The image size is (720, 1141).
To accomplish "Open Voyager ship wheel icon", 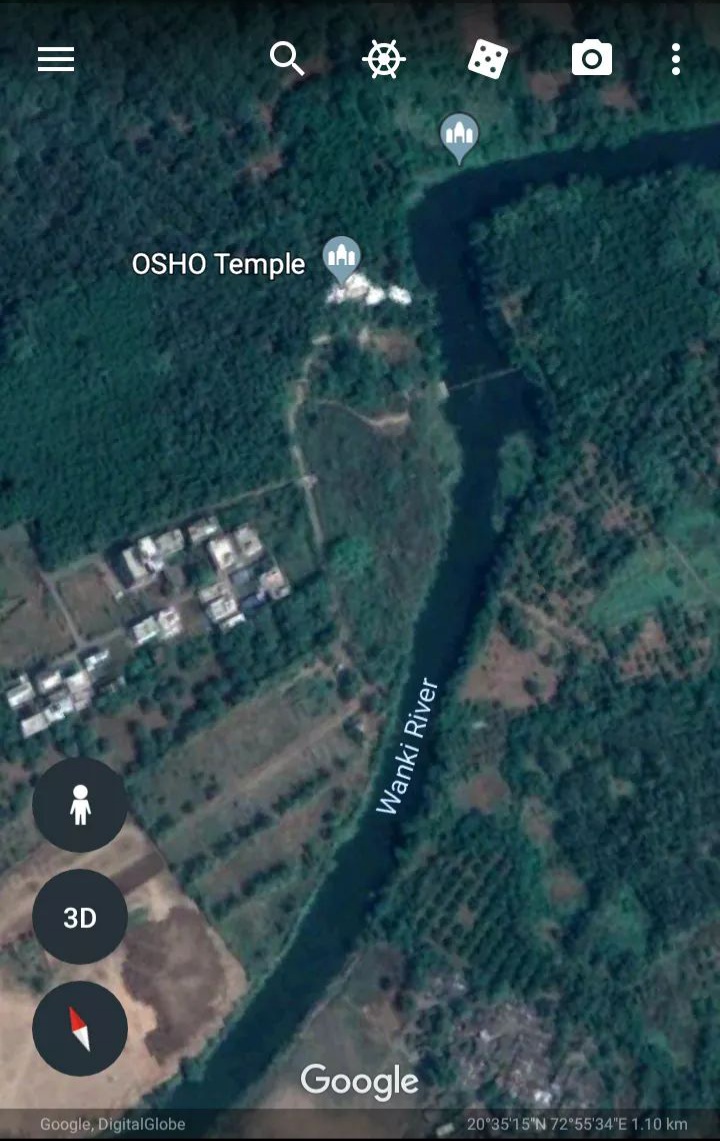I will pyautogui.click(x=383, y=60).
